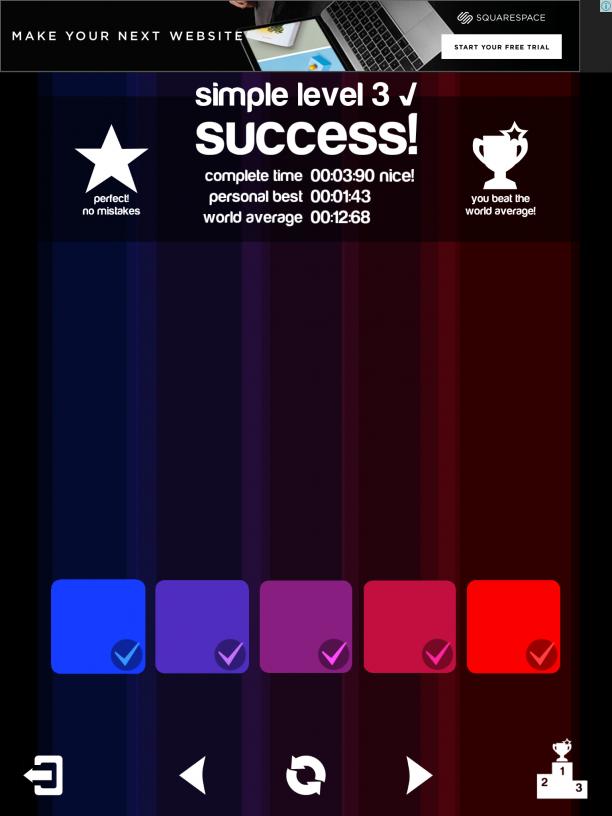Go to the previous level arrow
612x816 pixels.
[192, 775]
